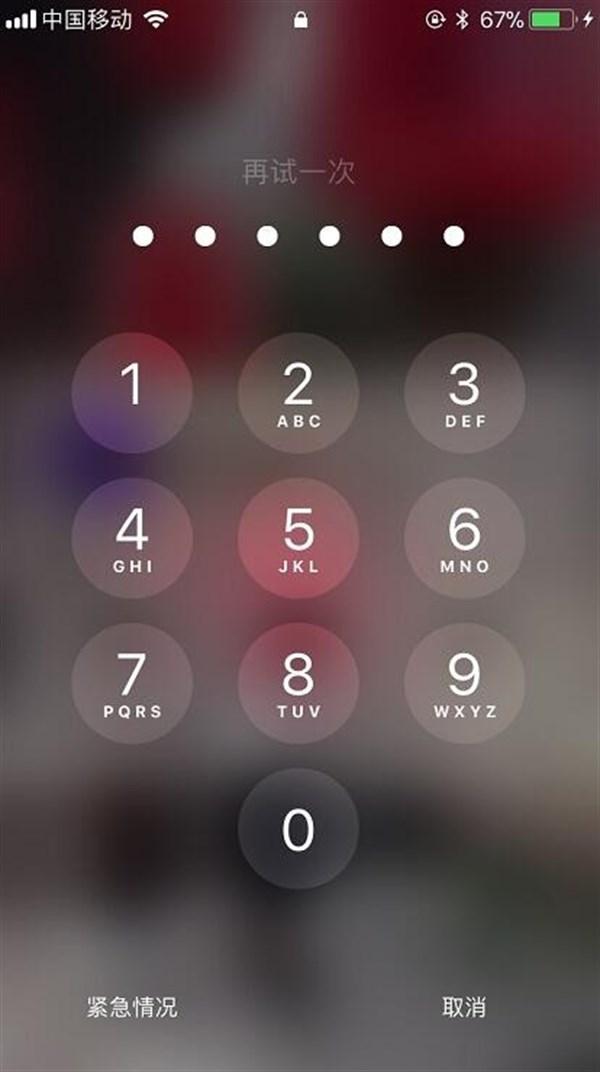Screen dimensions: 600x1072
Task: Tap 取消 to cancel passcode entry
Action: (x=464, y=1007)
